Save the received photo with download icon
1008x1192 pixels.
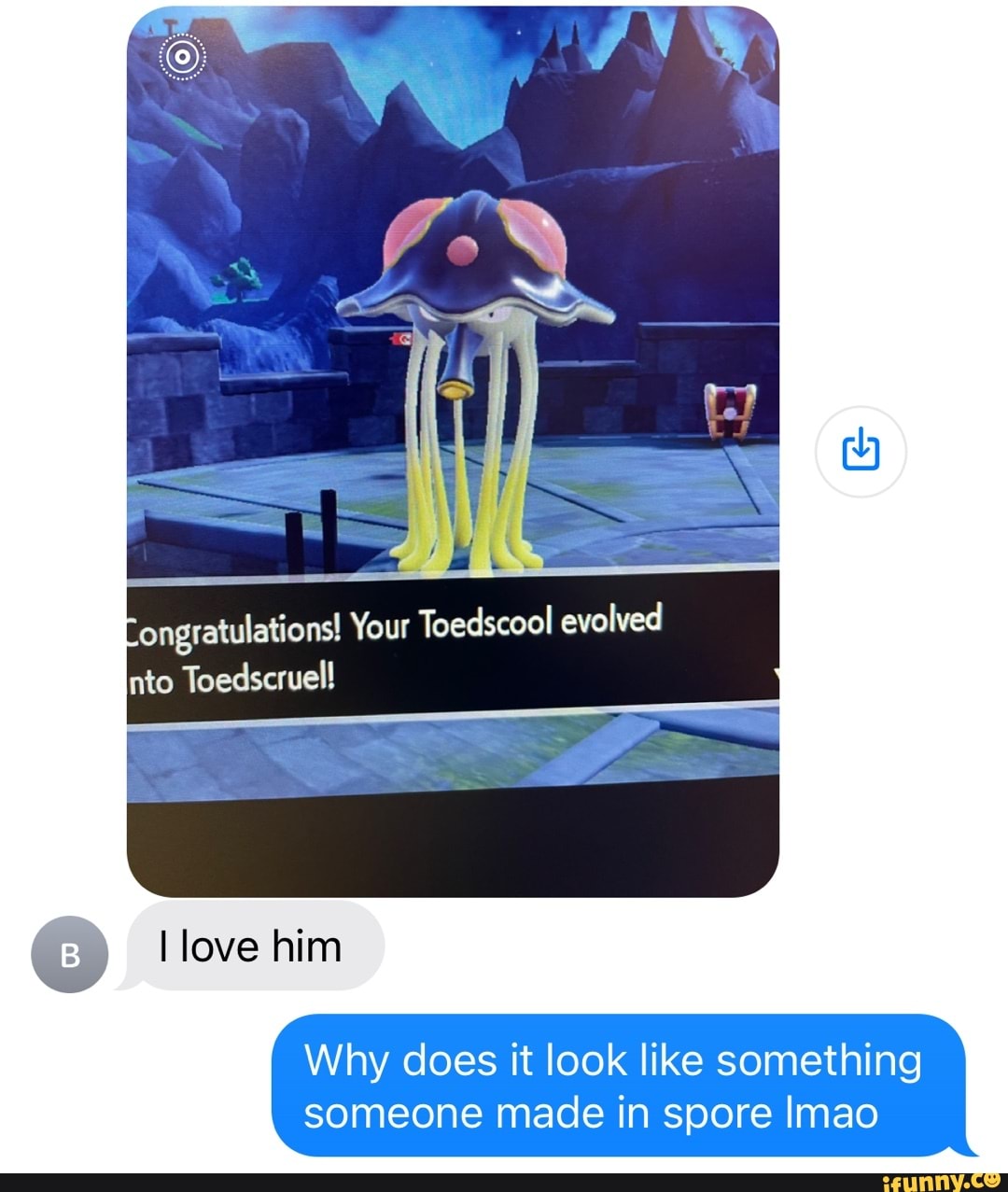point(861,451)
